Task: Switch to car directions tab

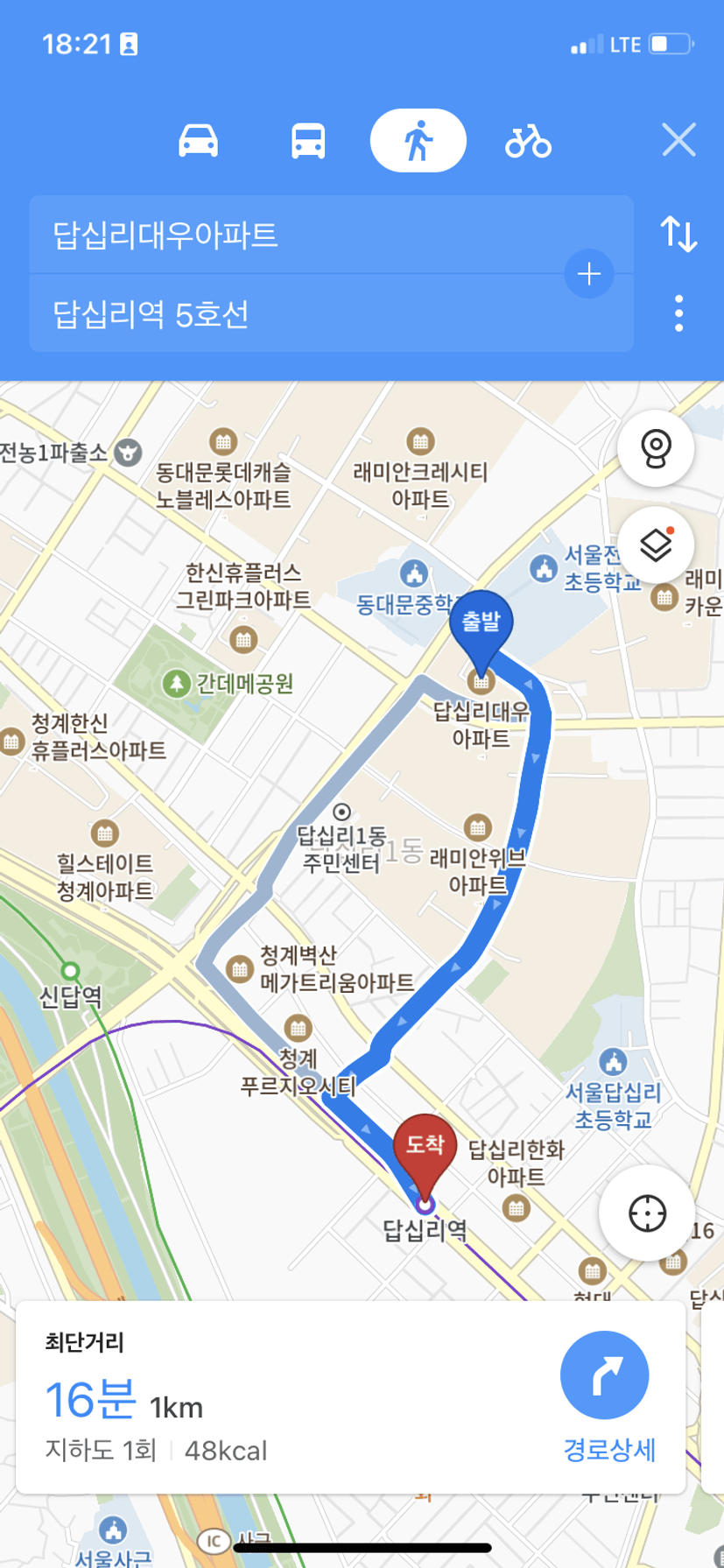Action: (199, 140)
